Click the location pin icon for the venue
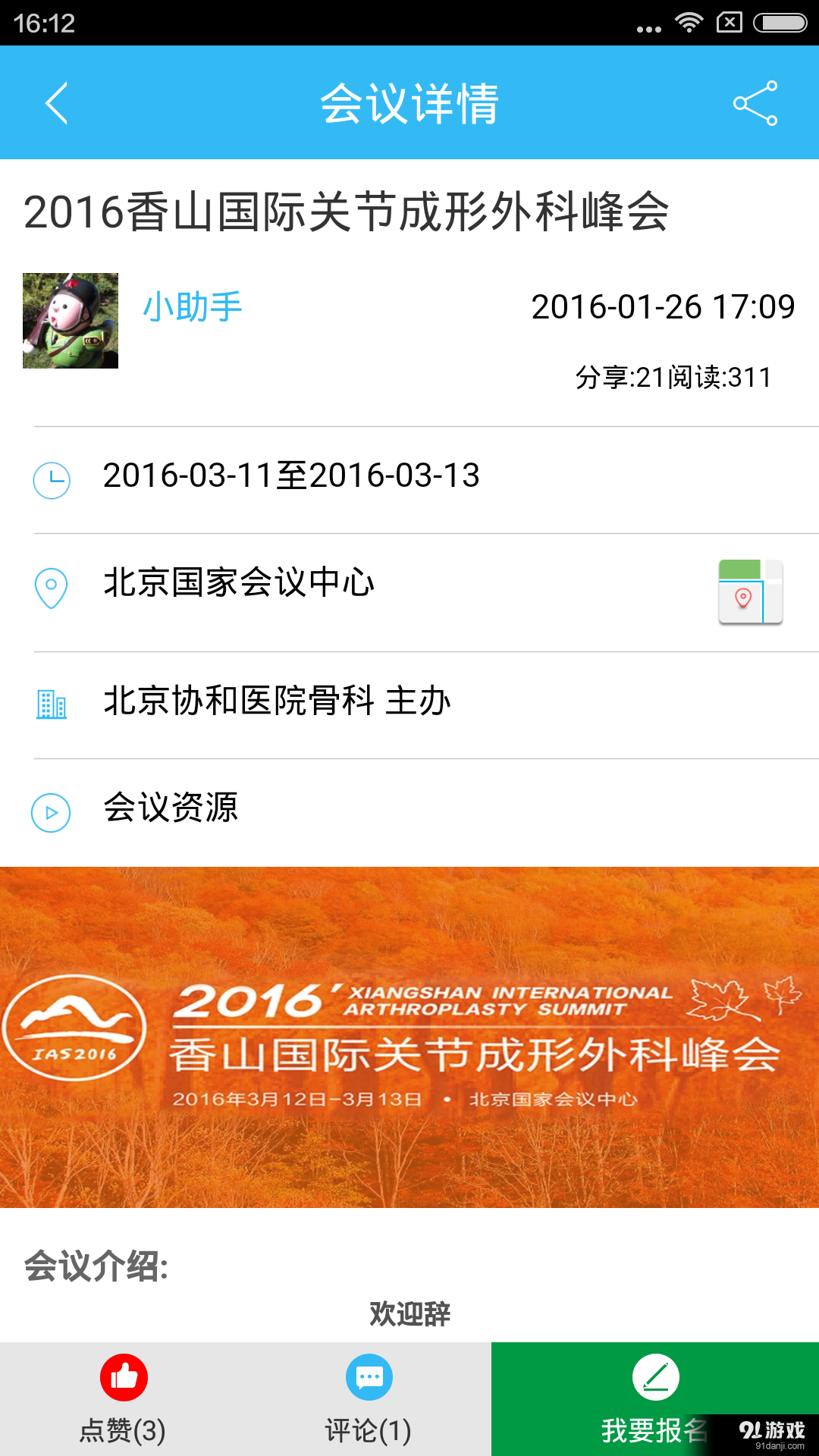Screen dimensions: 819x1456 click(50, 588)
